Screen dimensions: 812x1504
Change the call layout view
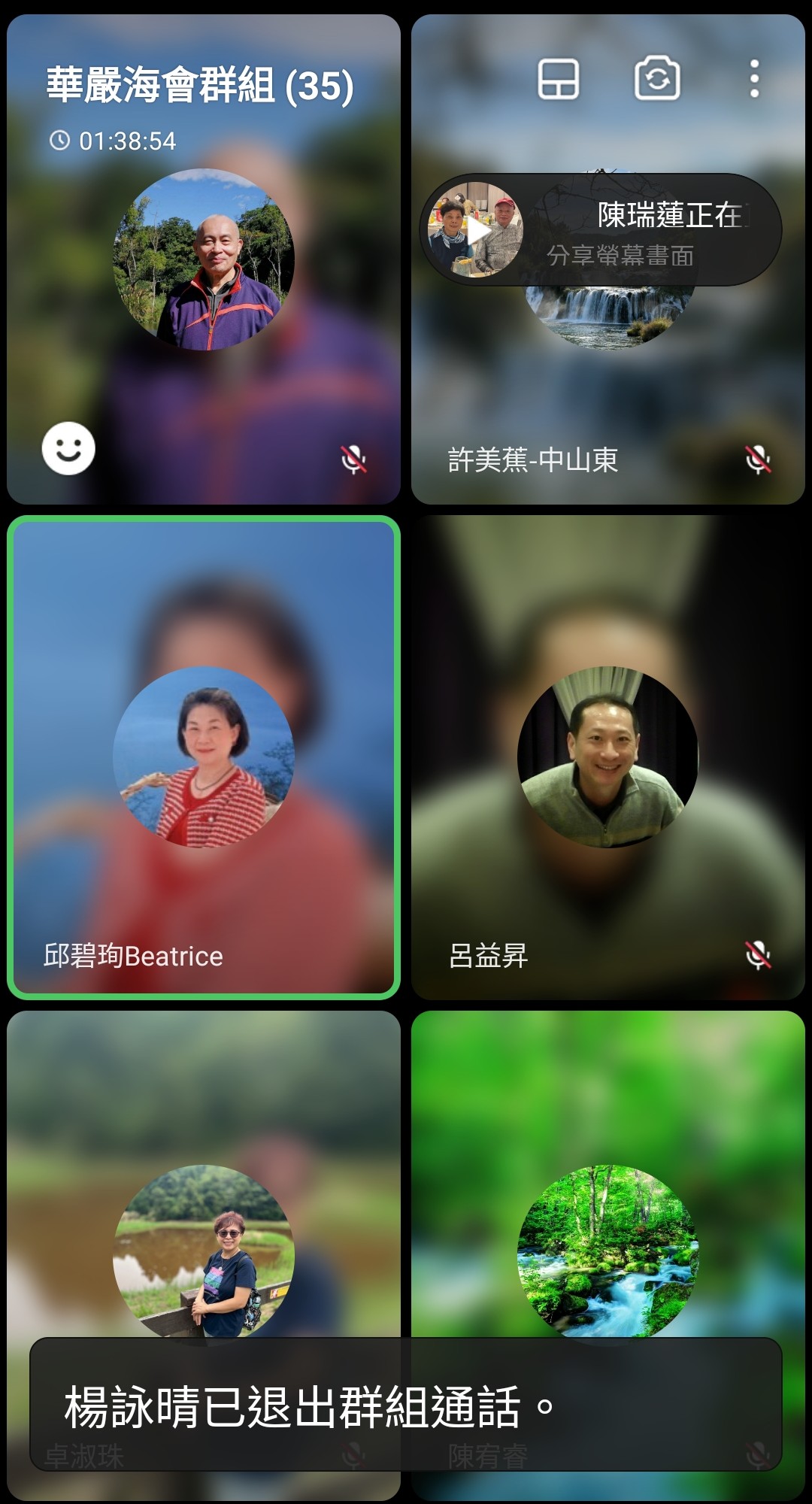558,79
